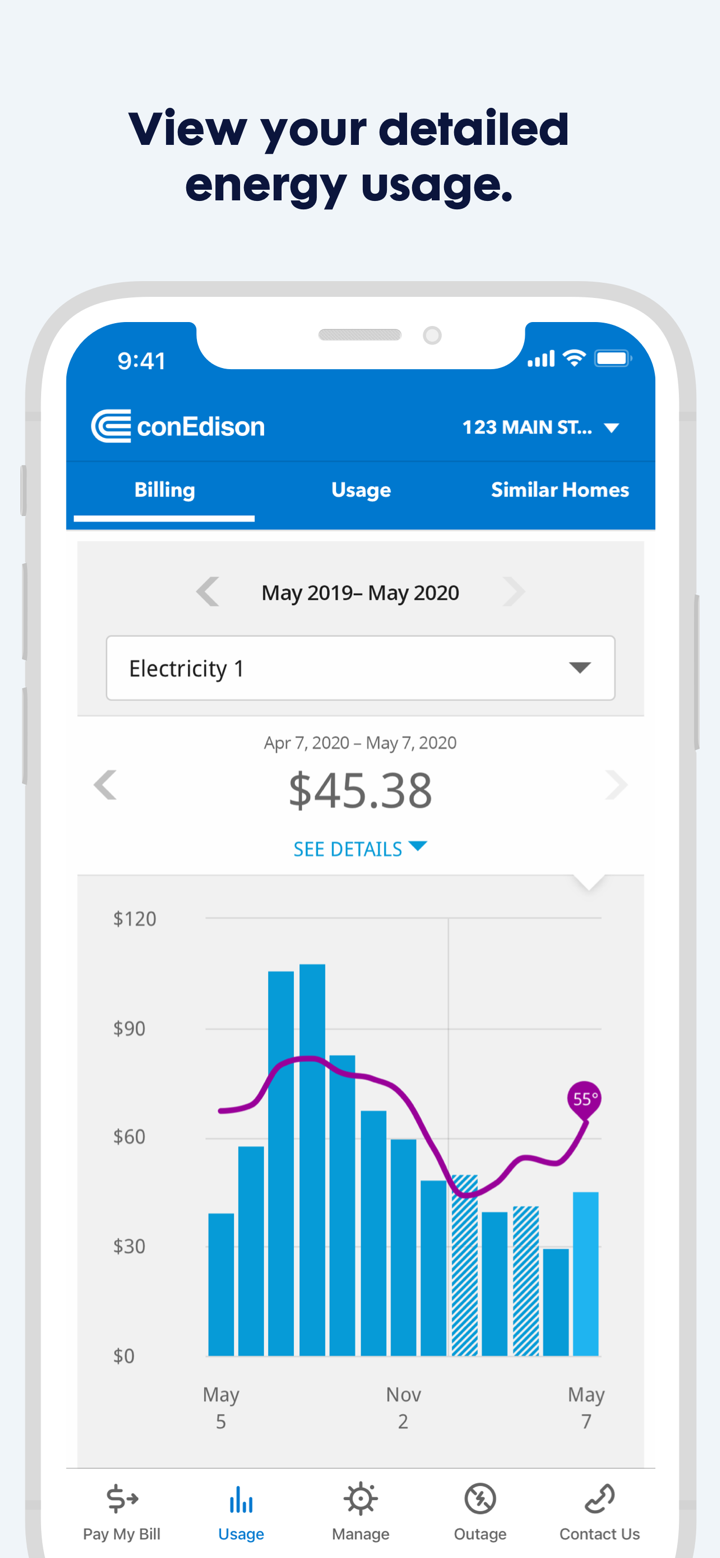Open the Similar Homes tab
Image resolution: width=720 pixels, height=1558 pixels.
coord(559,490)
